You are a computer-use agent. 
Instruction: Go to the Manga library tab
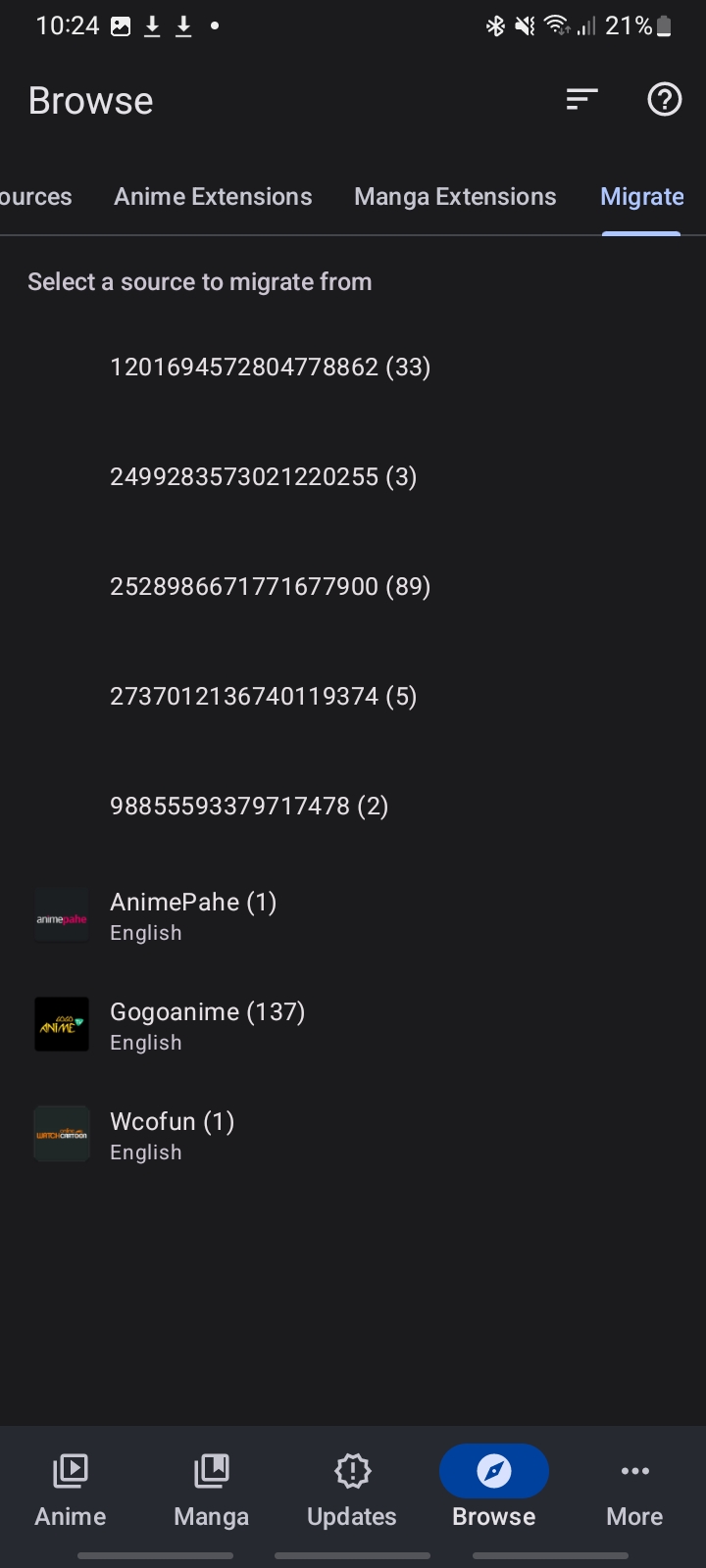pyautogui.click(x=212, y=1490)
